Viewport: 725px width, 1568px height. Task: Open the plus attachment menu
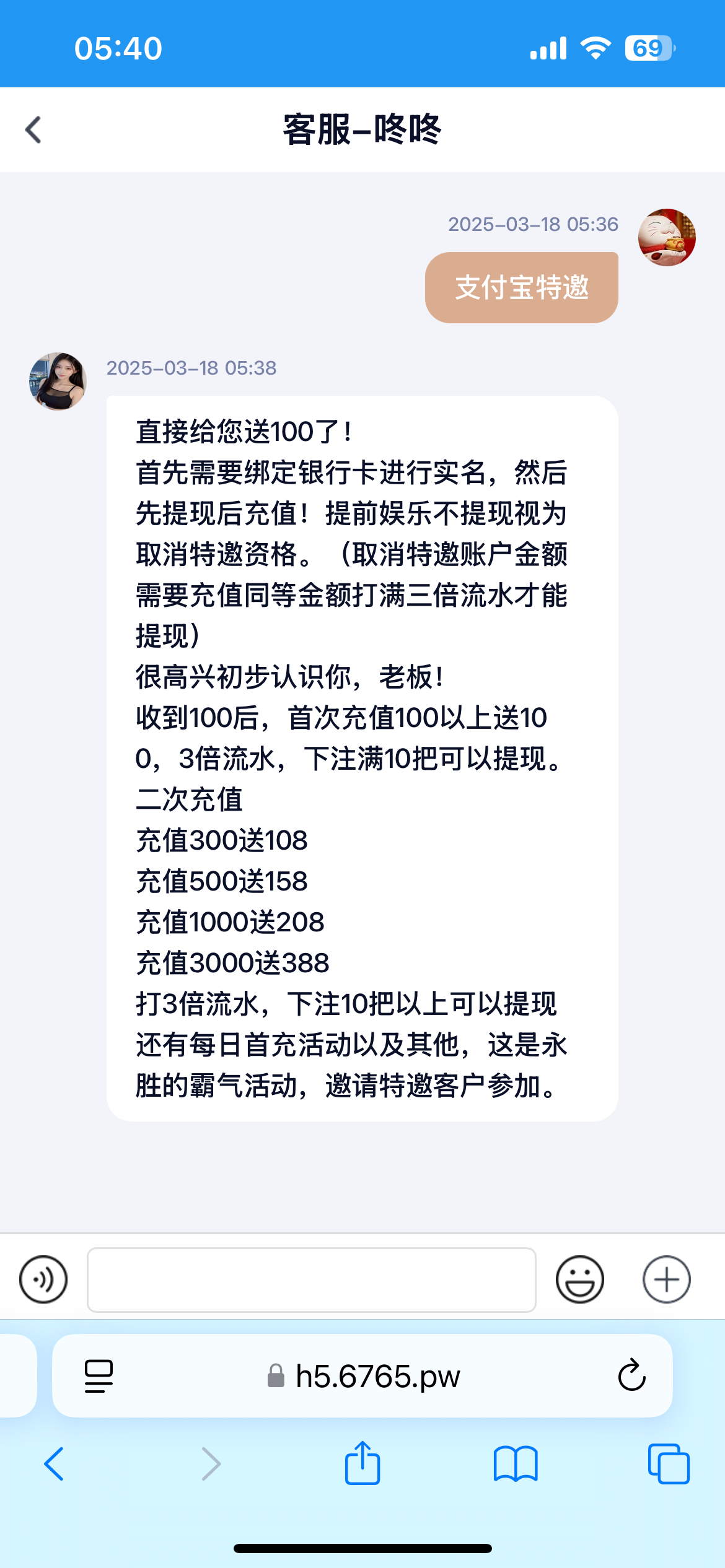(666, 1279)
